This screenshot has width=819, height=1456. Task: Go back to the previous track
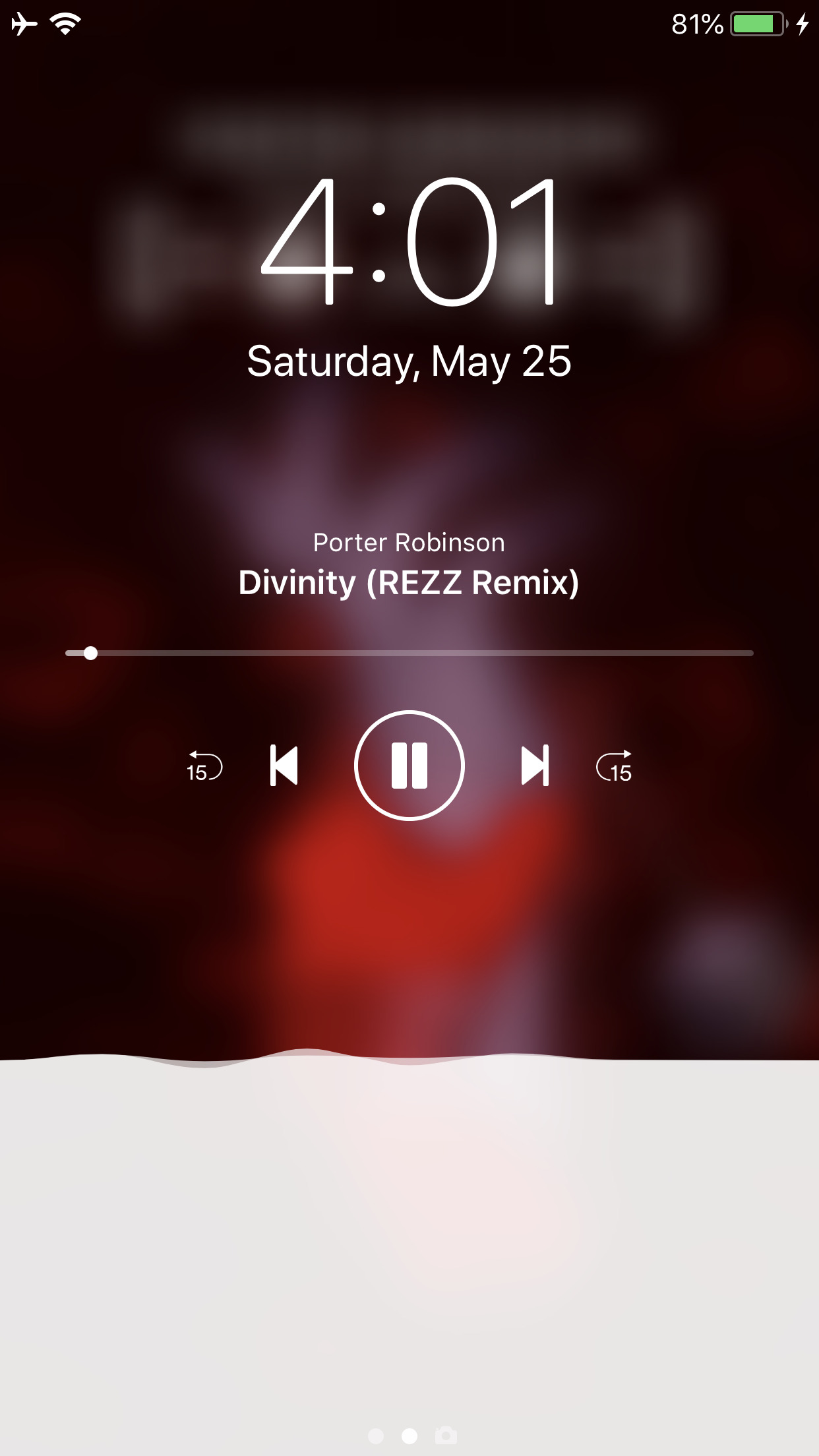284,766
